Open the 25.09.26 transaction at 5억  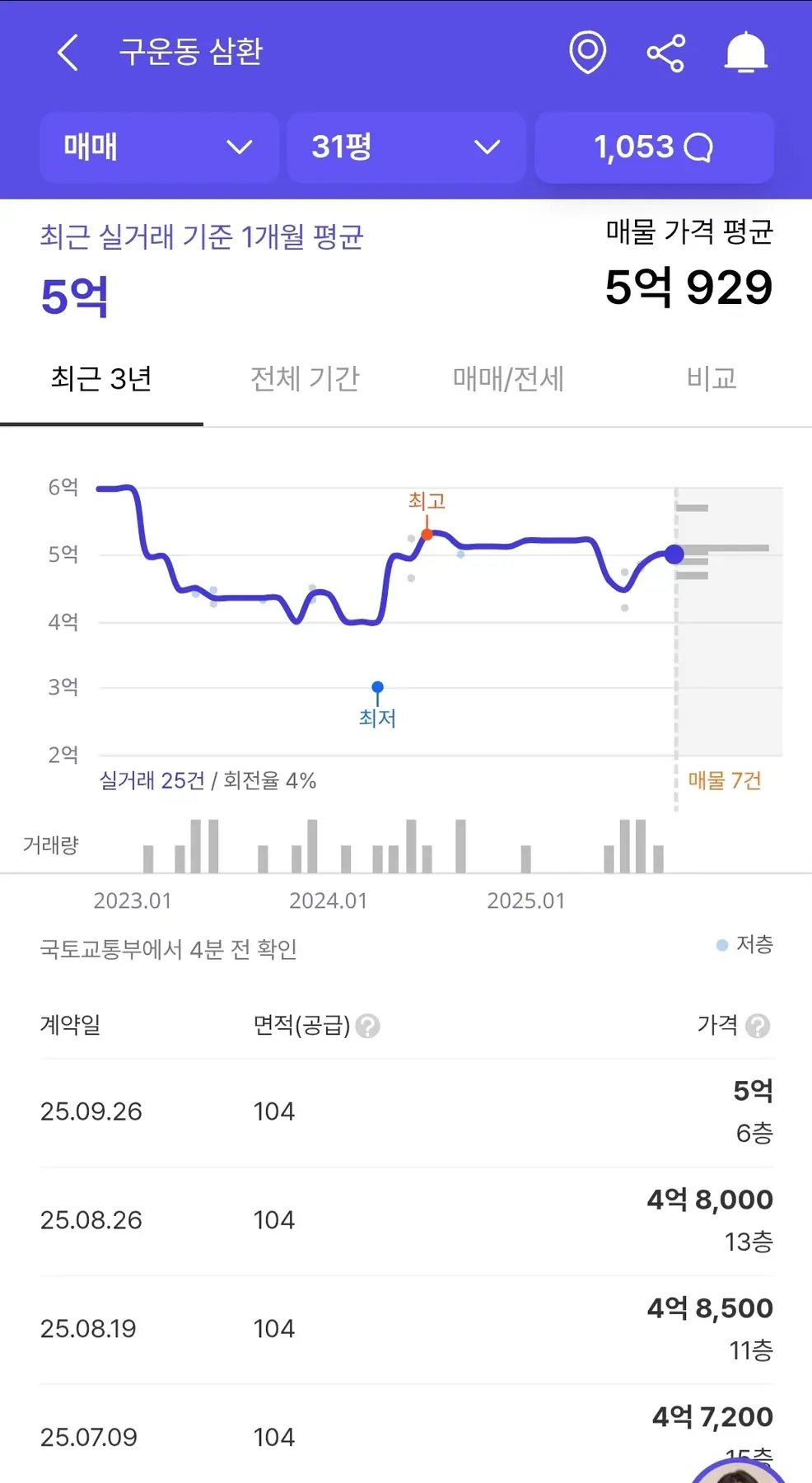point(406,1111)
